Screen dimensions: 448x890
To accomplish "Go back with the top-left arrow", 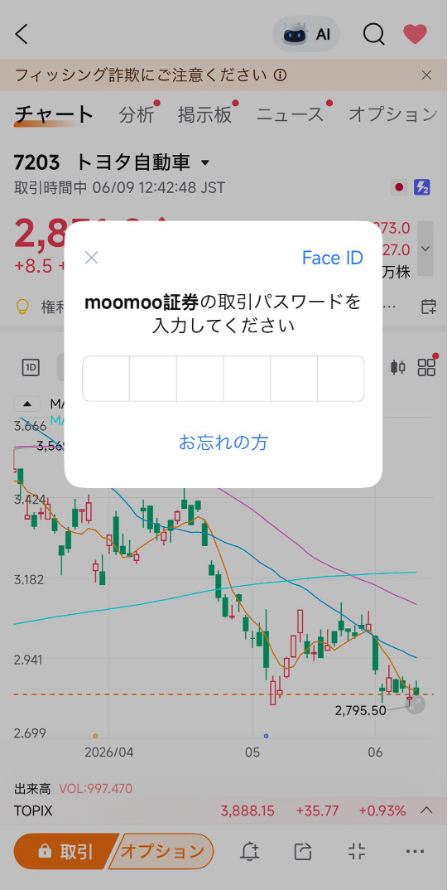I will tap(22, 34).
